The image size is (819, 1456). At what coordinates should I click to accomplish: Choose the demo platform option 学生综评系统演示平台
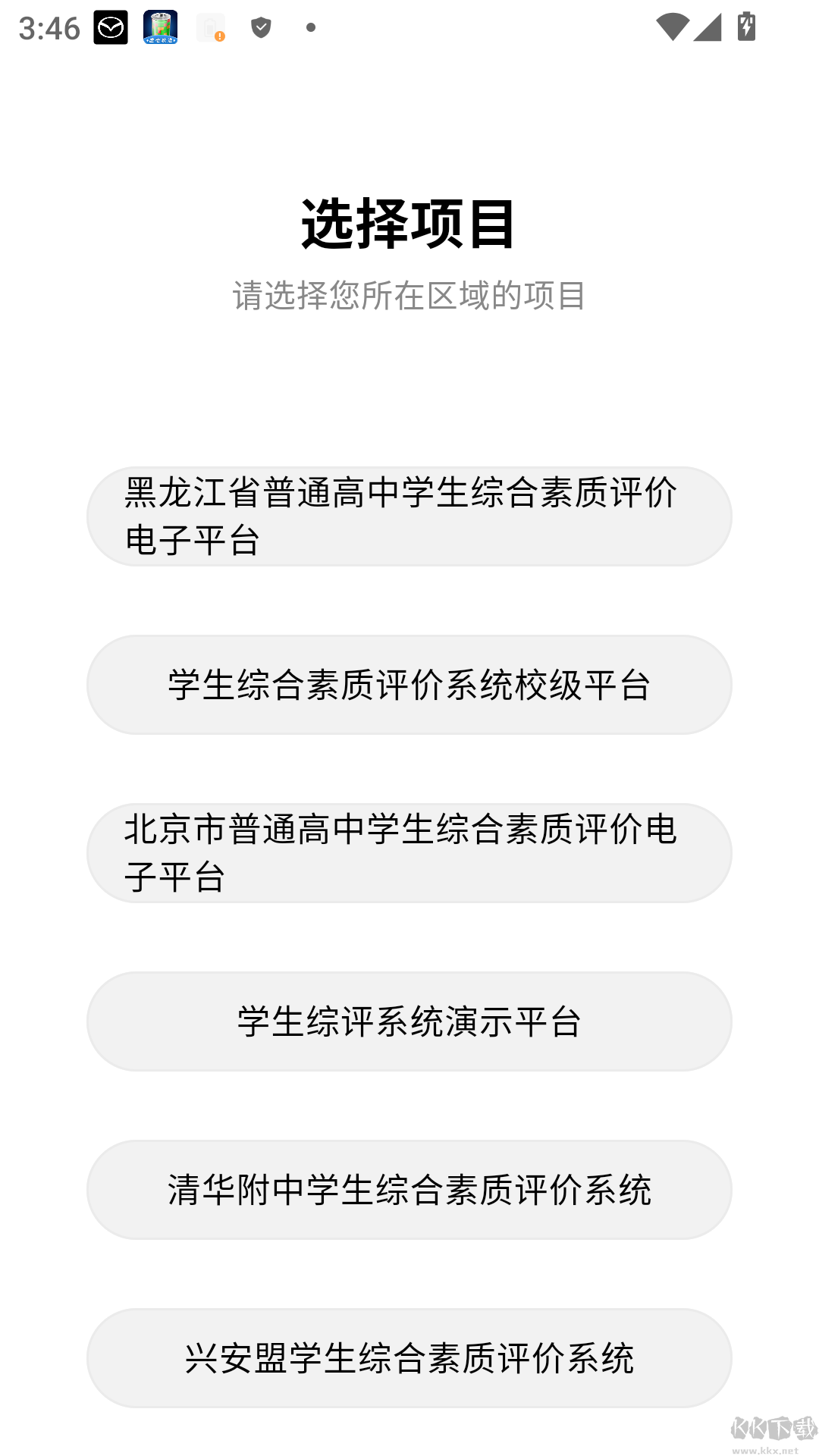[x=409, y=1021]
